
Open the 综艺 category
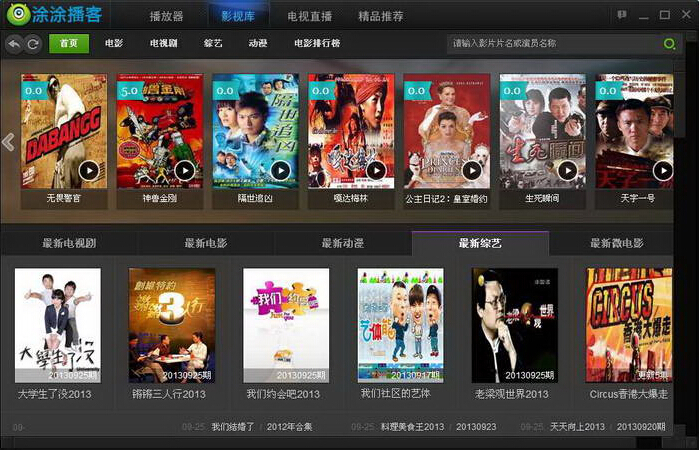[x=213, y=44]
